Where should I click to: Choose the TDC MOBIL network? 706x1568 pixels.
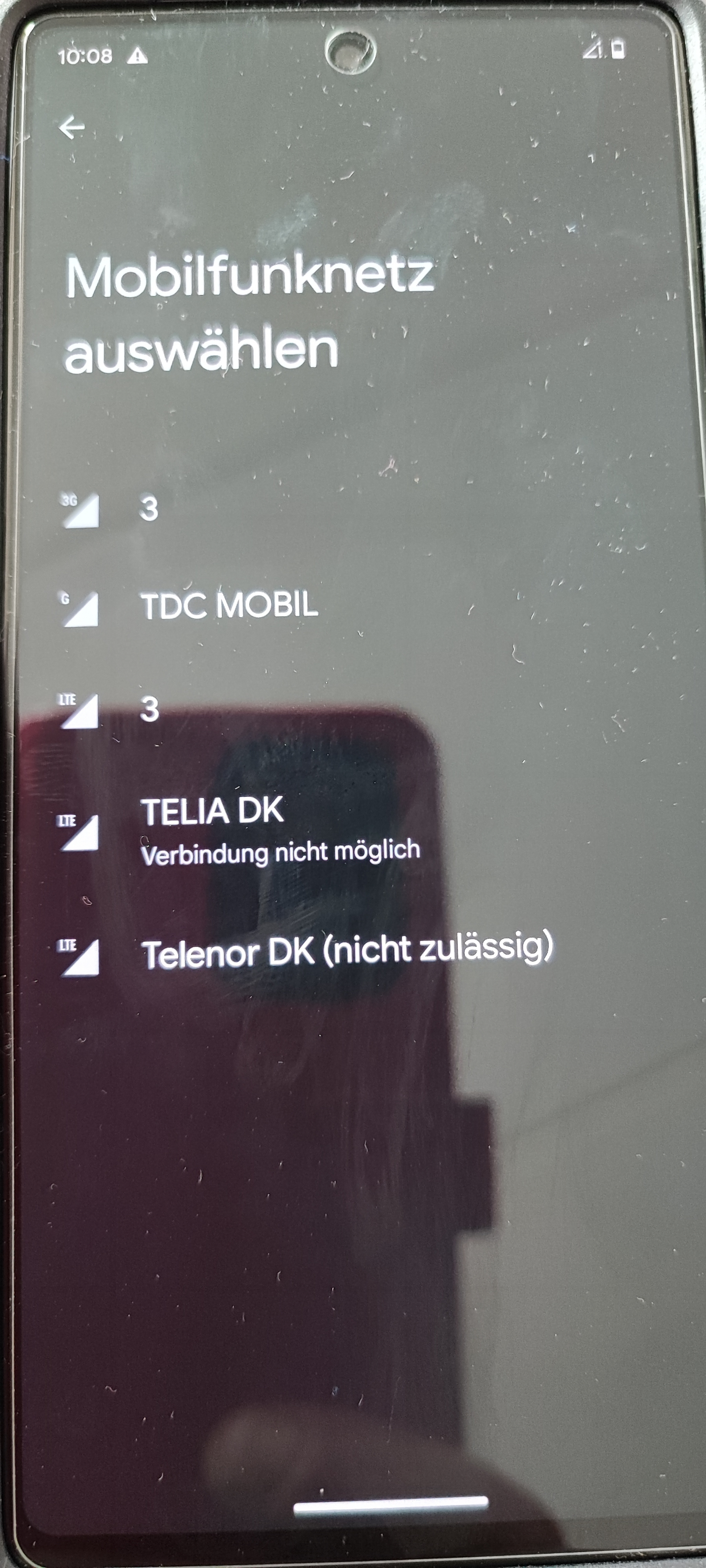tap(229, 606)
